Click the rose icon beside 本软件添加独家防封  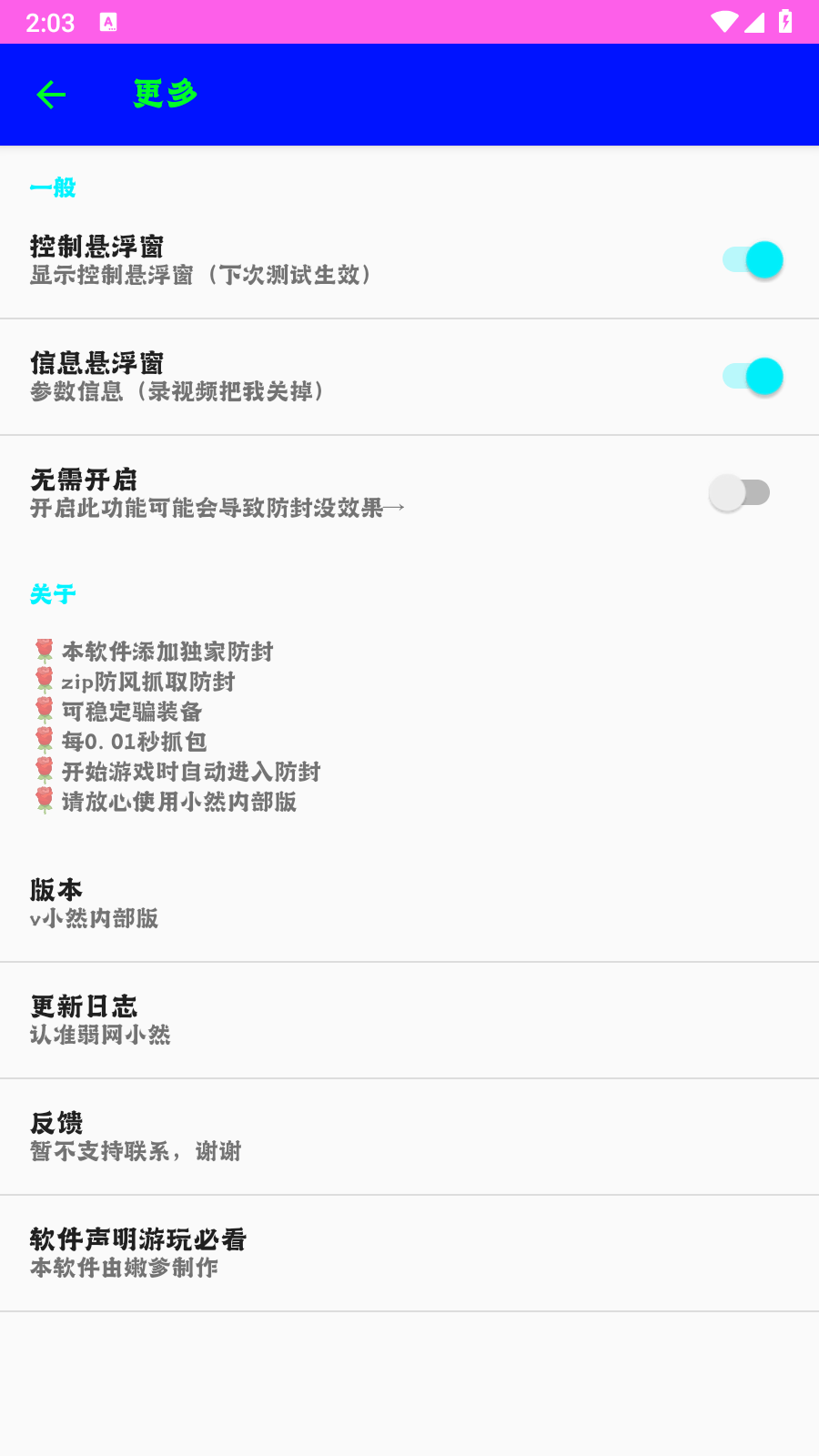tap(43, 652)
